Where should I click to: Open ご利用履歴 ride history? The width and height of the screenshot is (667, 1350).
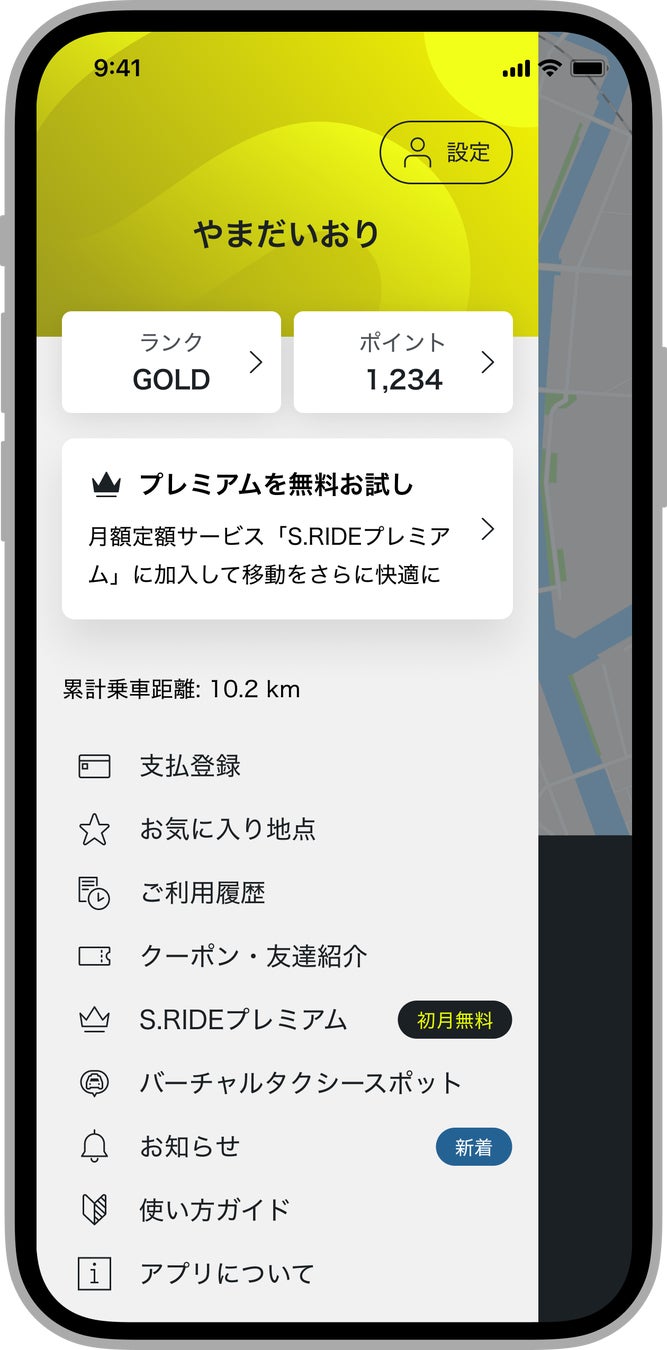coord(202,892)
